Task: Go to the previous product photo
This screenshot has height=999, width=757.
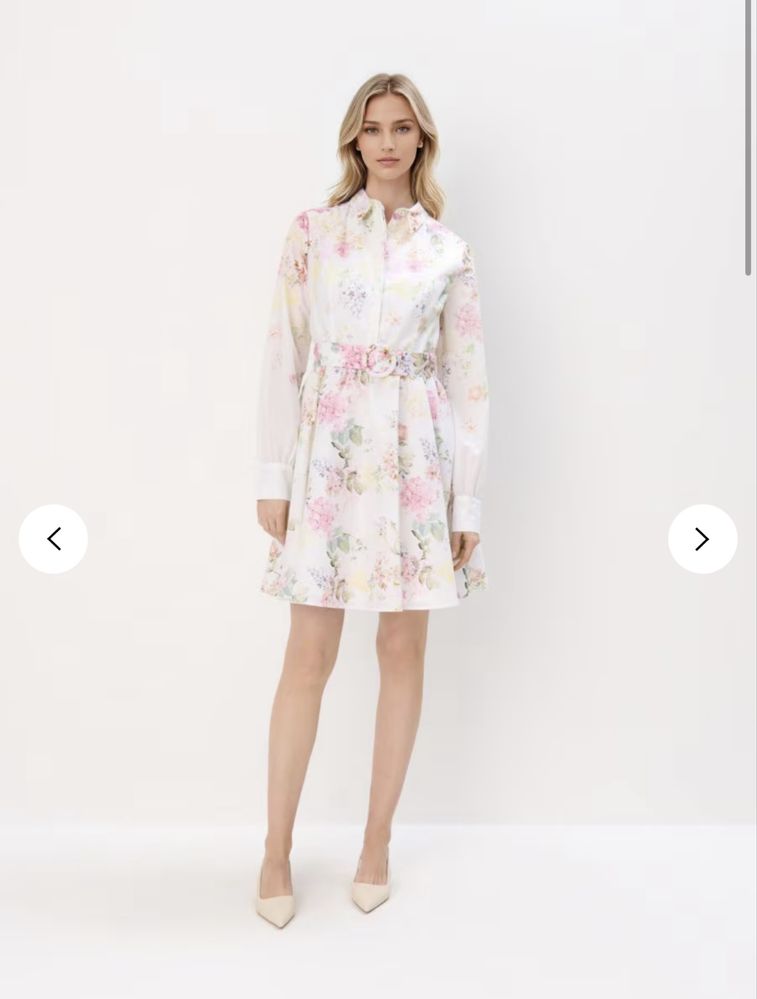Action: tap(53, 539)
